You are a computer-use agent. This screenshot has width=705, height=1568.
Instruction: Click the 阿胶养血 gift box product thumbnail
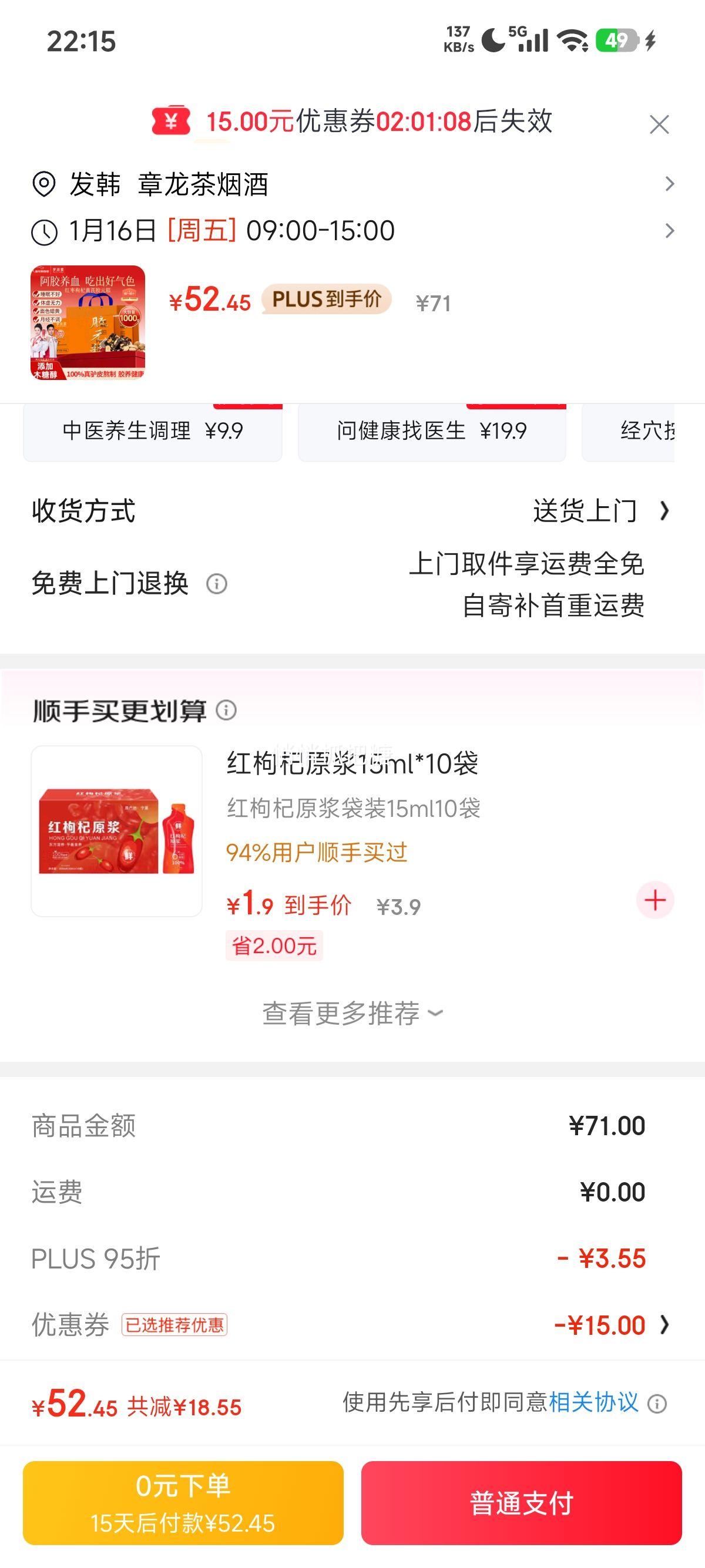[88, 322]
